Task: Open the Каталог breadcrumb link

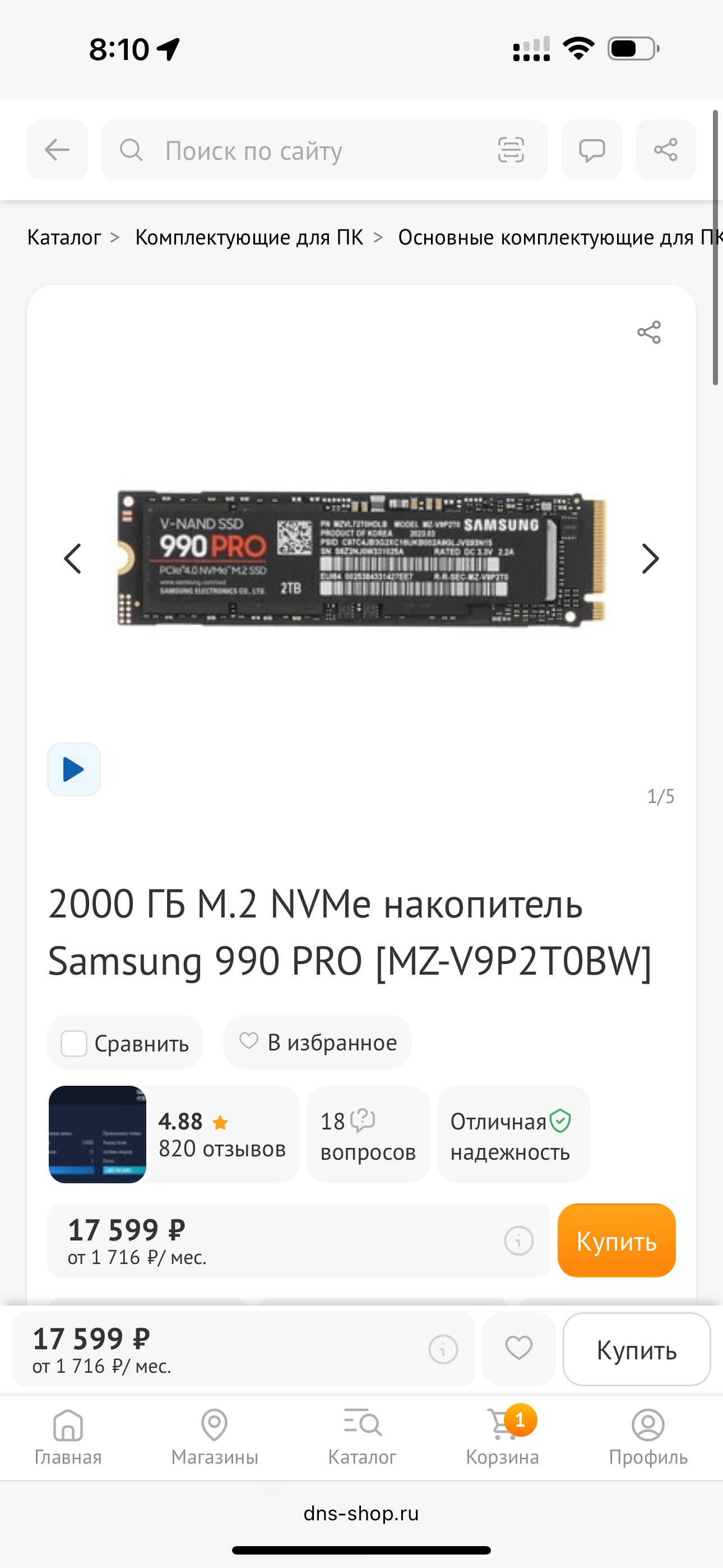Action: pyautogui.click(x=64, y=237)
